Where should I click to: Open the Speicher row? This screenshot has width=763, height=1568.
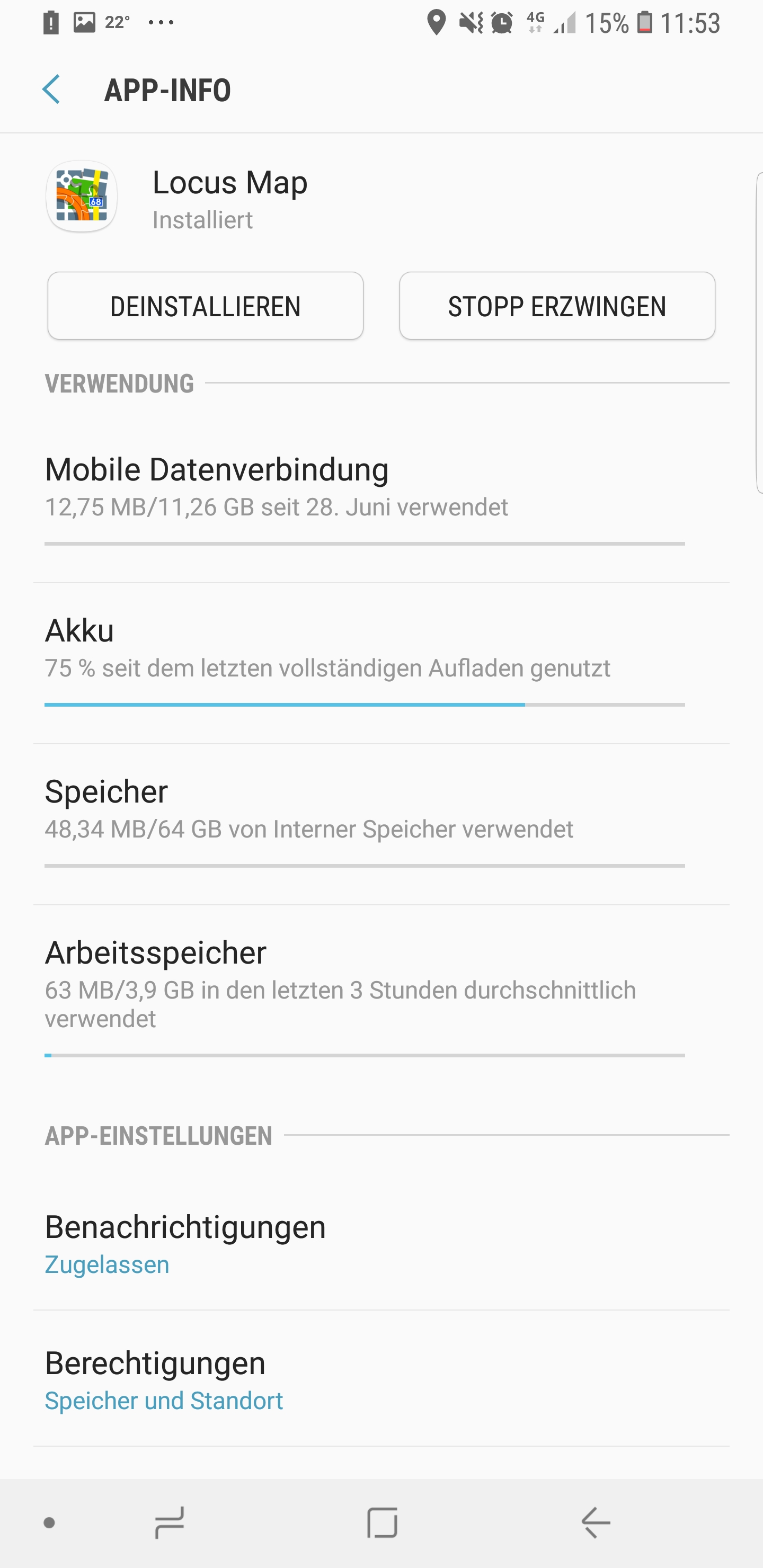point(381,824)
